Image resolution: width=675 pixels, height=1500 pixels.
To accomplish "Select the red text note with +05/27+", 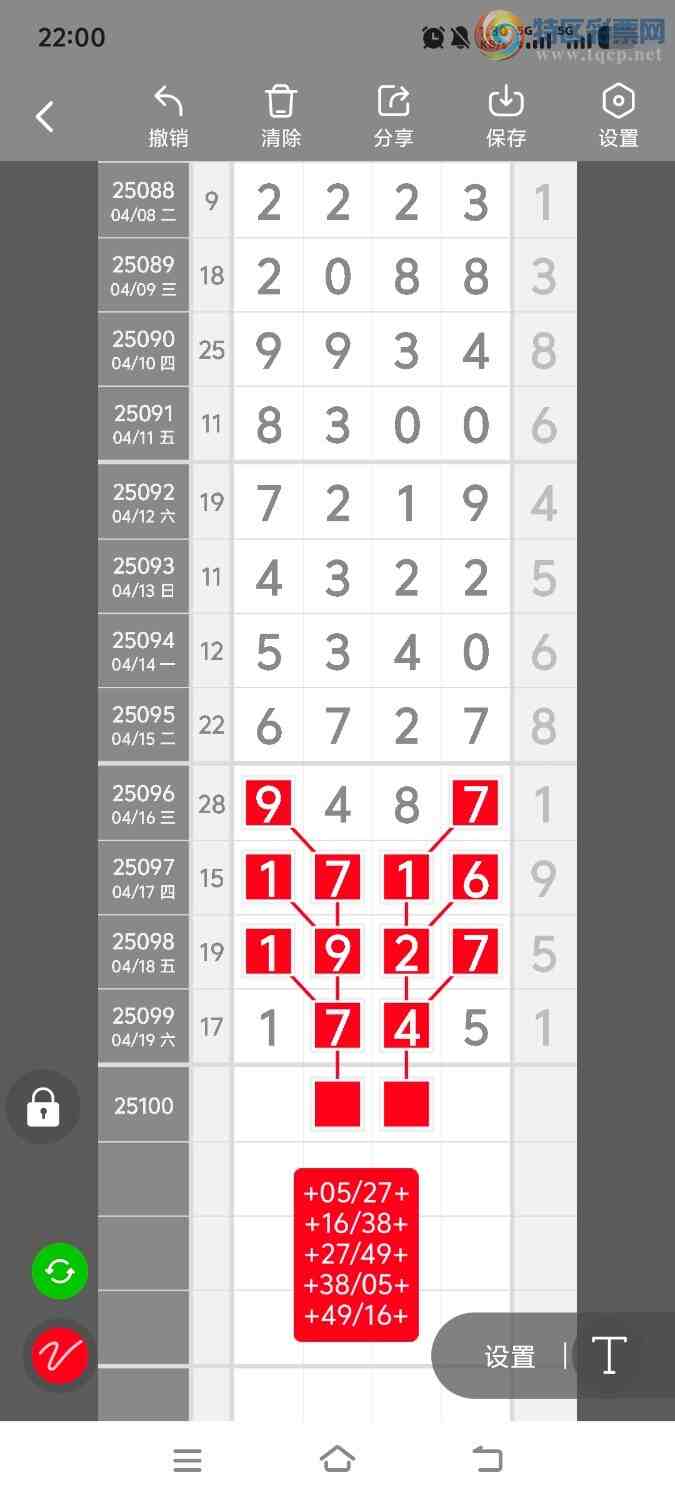I will tap(356, 1254).
